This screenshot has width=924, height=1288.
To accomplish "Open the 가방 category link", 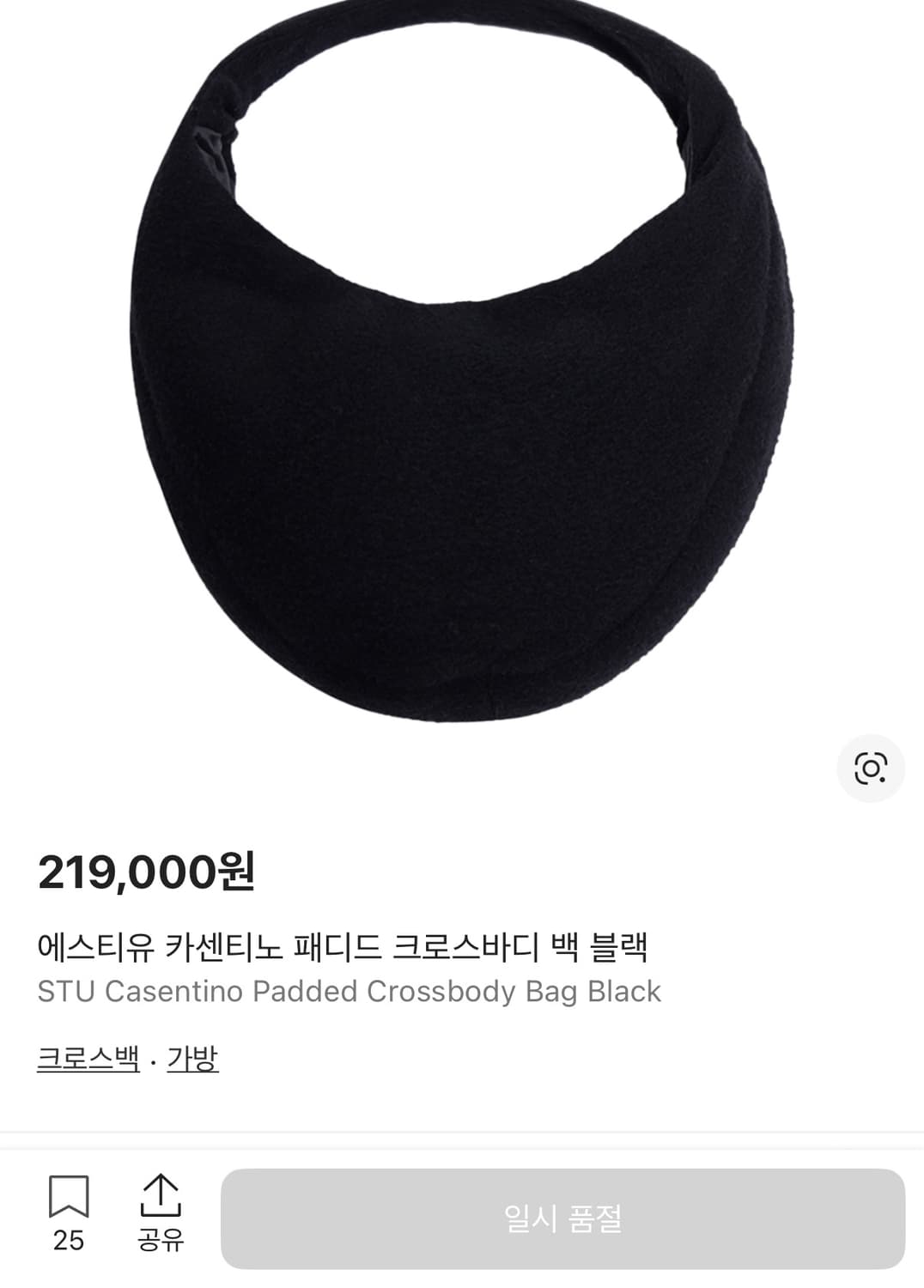I will point(192,1060).
